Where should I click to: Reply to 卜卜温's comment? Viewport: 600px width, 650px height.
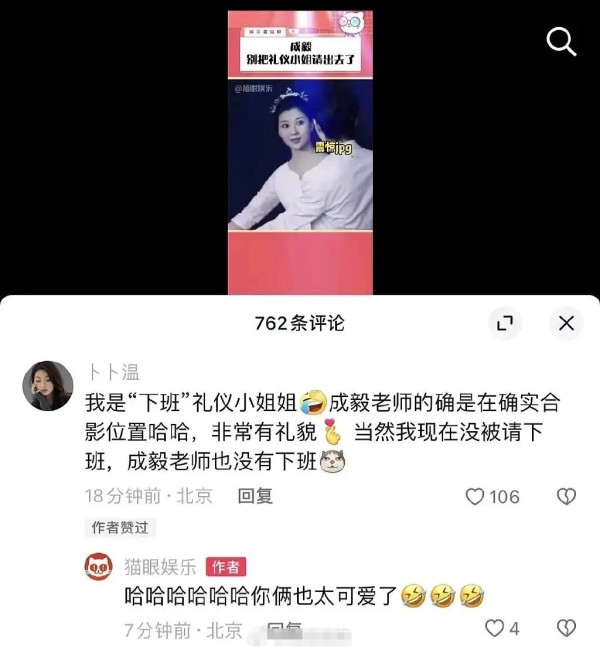(x=255, y=496)
